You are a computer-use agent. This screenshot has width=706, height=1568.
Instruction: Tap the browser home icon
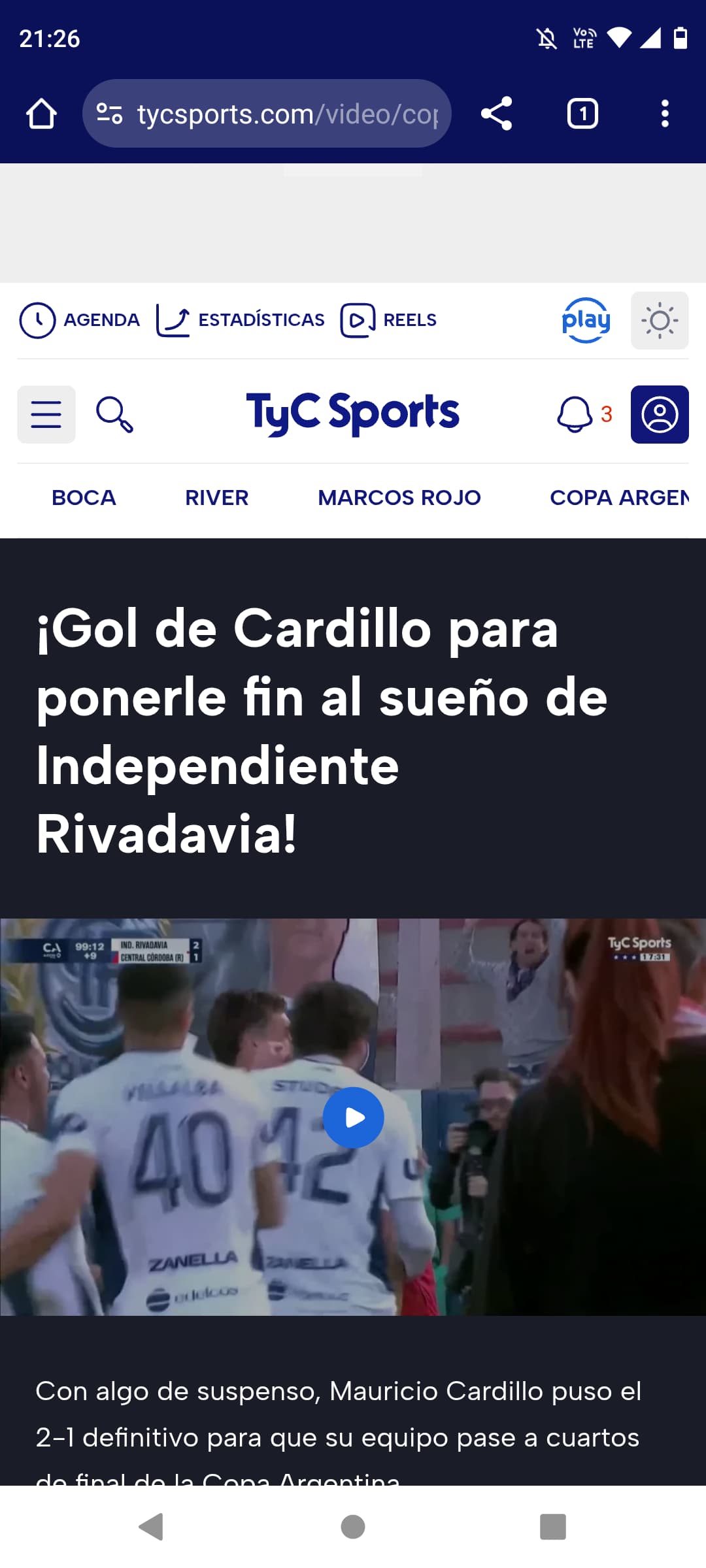click(x=41, y=114)
